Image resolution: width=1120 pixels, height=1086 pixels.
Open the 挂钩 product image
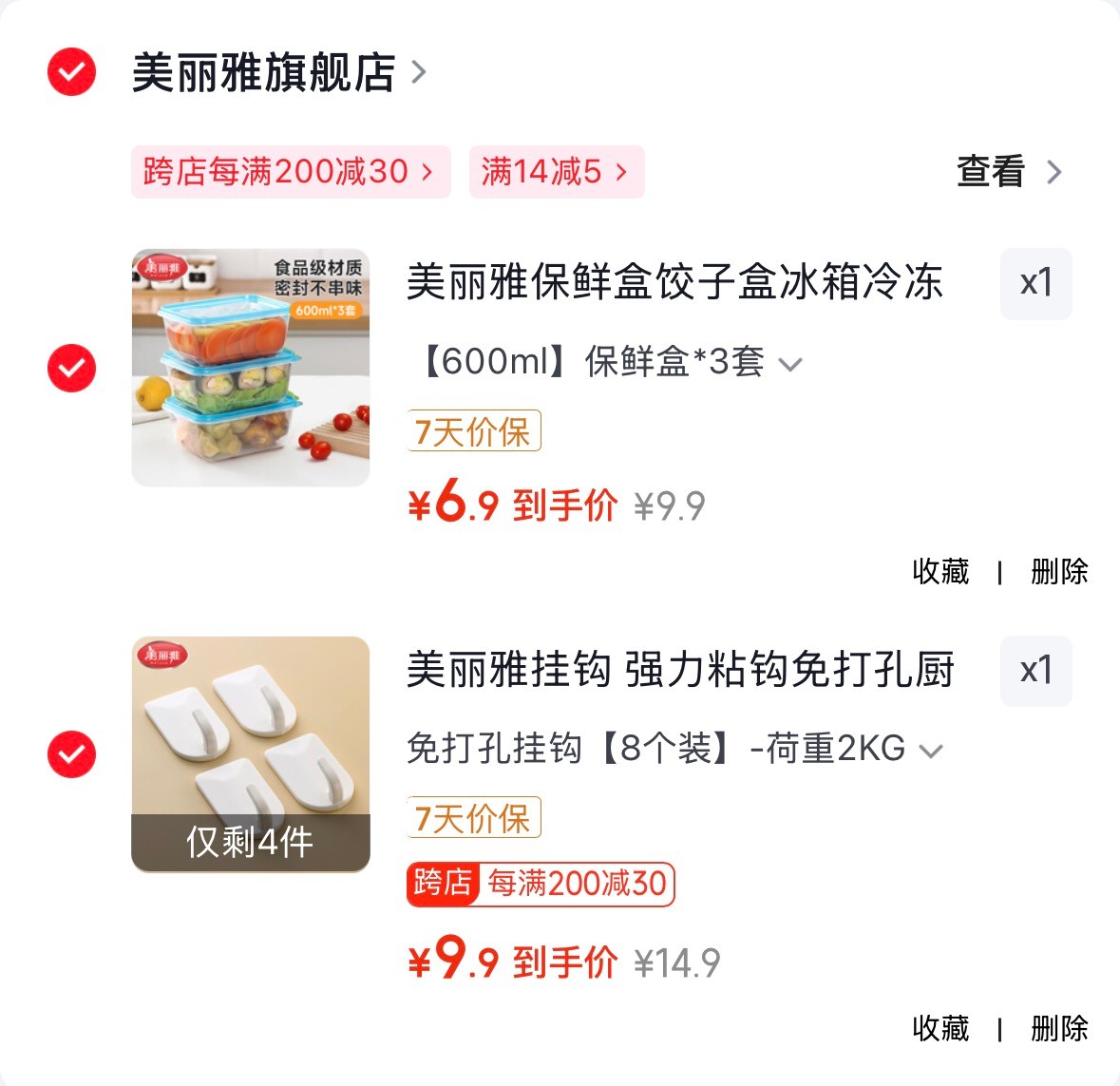(x=251, y=754)
